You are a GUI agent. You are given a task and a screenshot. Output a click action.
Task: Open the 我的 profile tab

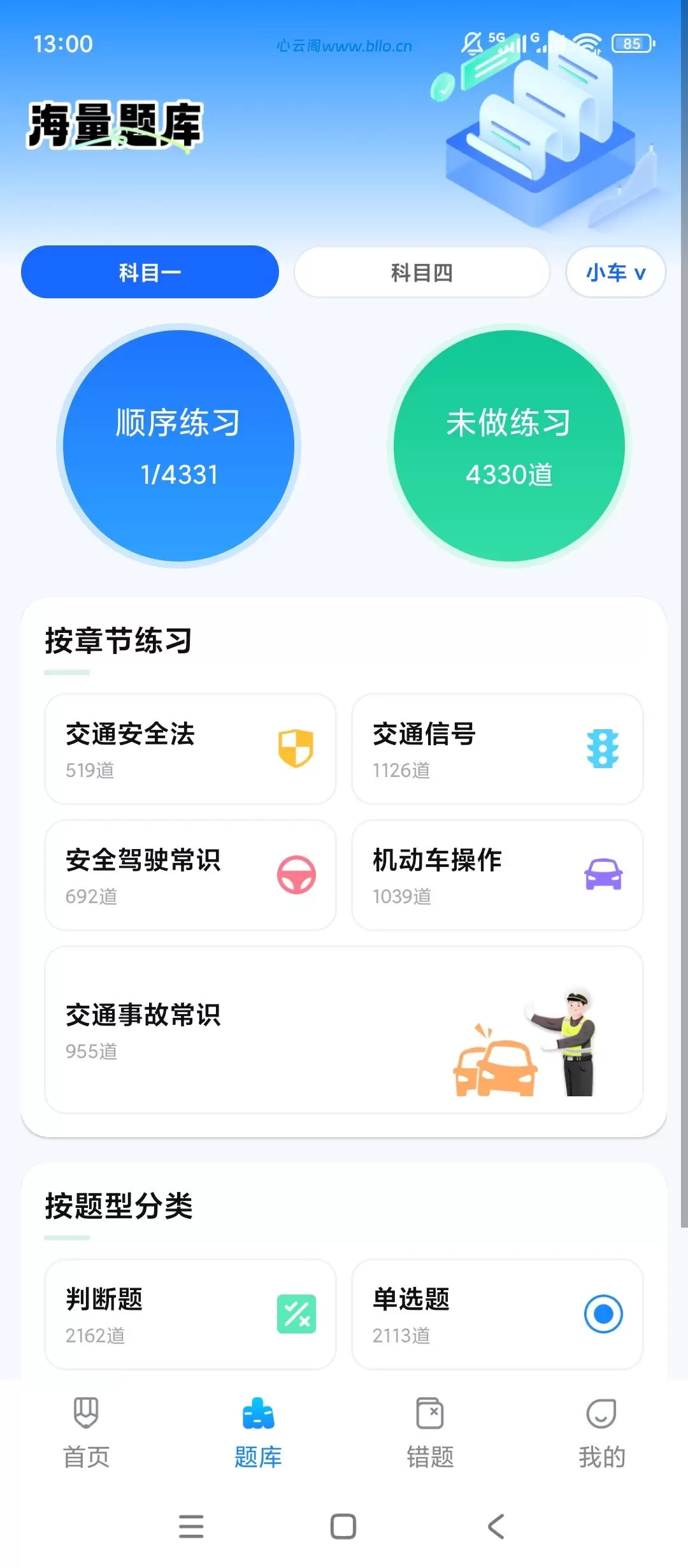point(601,1433)
